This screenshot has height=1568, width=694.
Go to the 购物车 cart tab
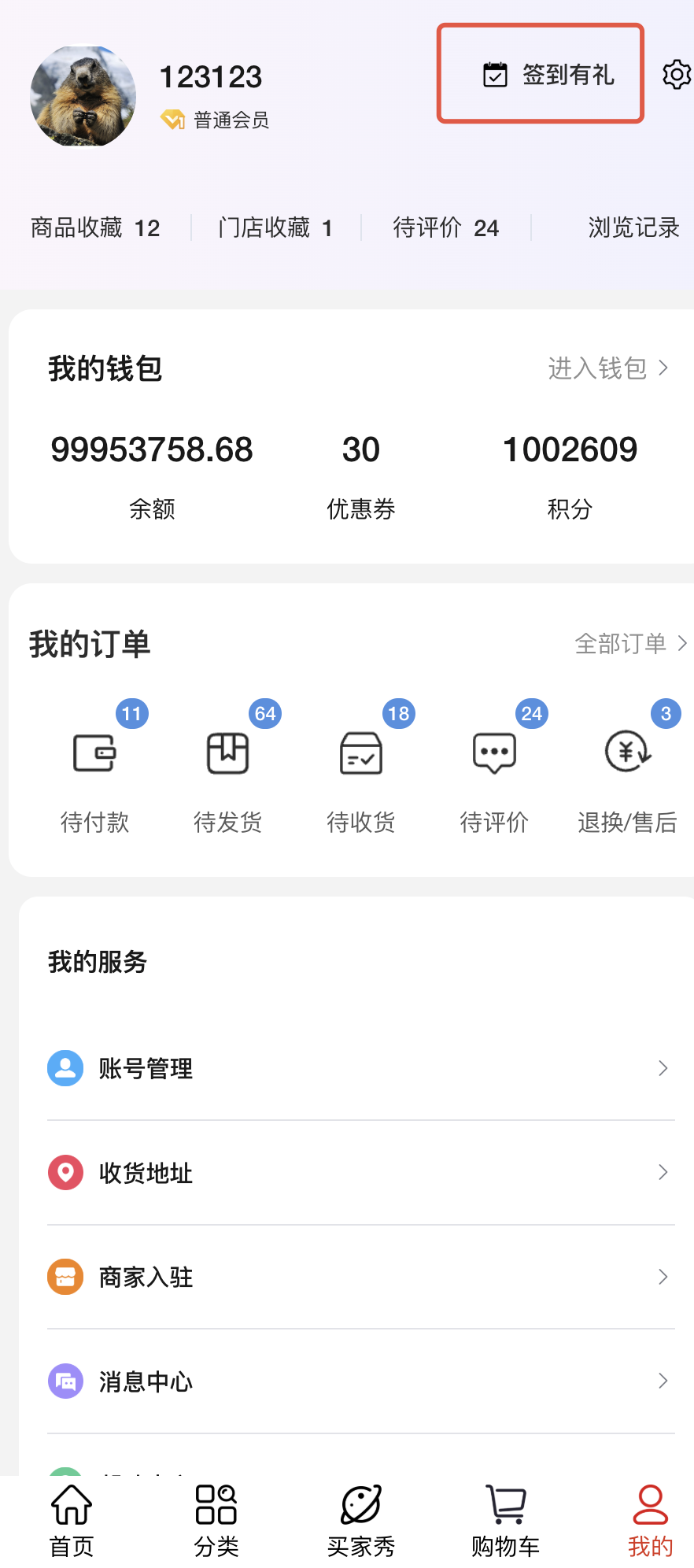click(x=505, y=1521)
